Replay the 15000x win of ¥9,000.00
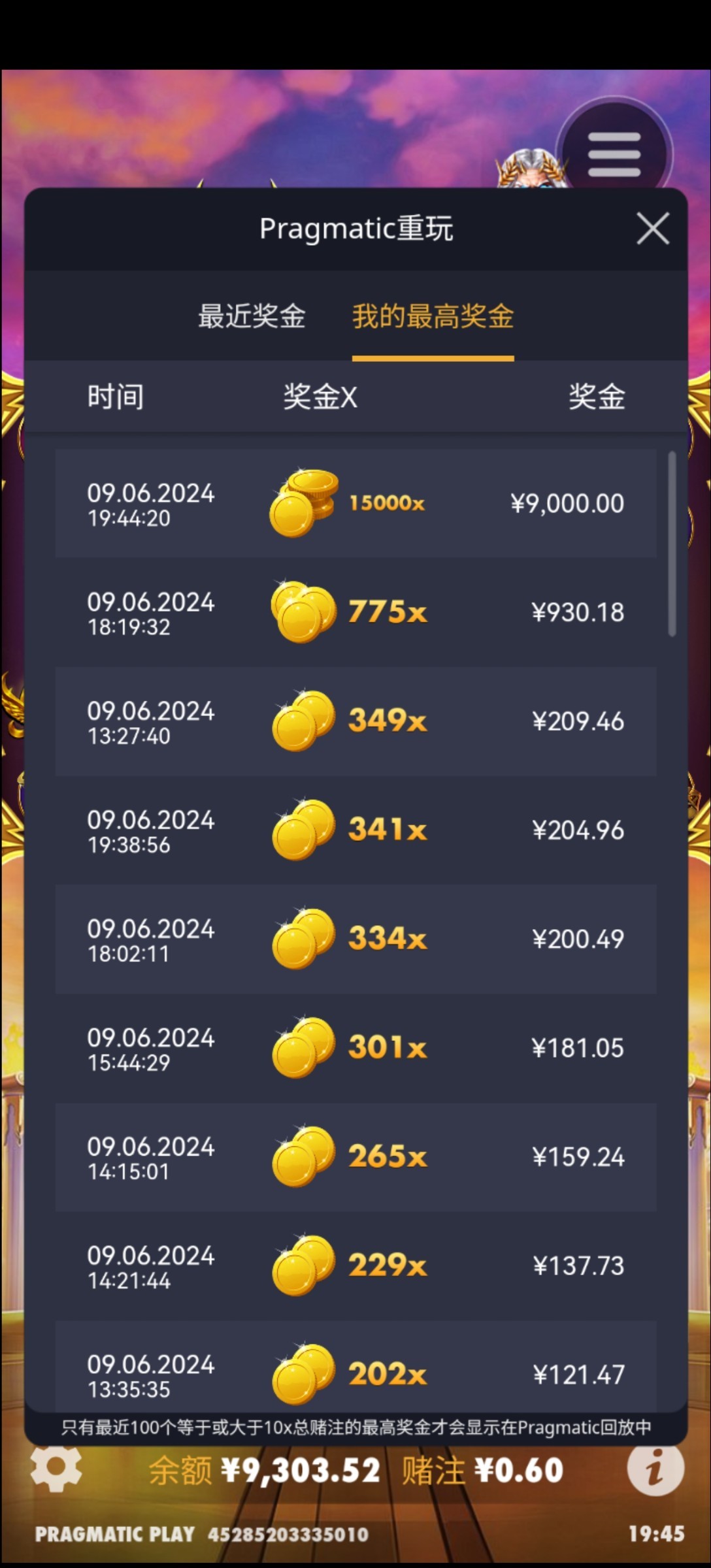 pyautogui.click(x=356, y=503)
